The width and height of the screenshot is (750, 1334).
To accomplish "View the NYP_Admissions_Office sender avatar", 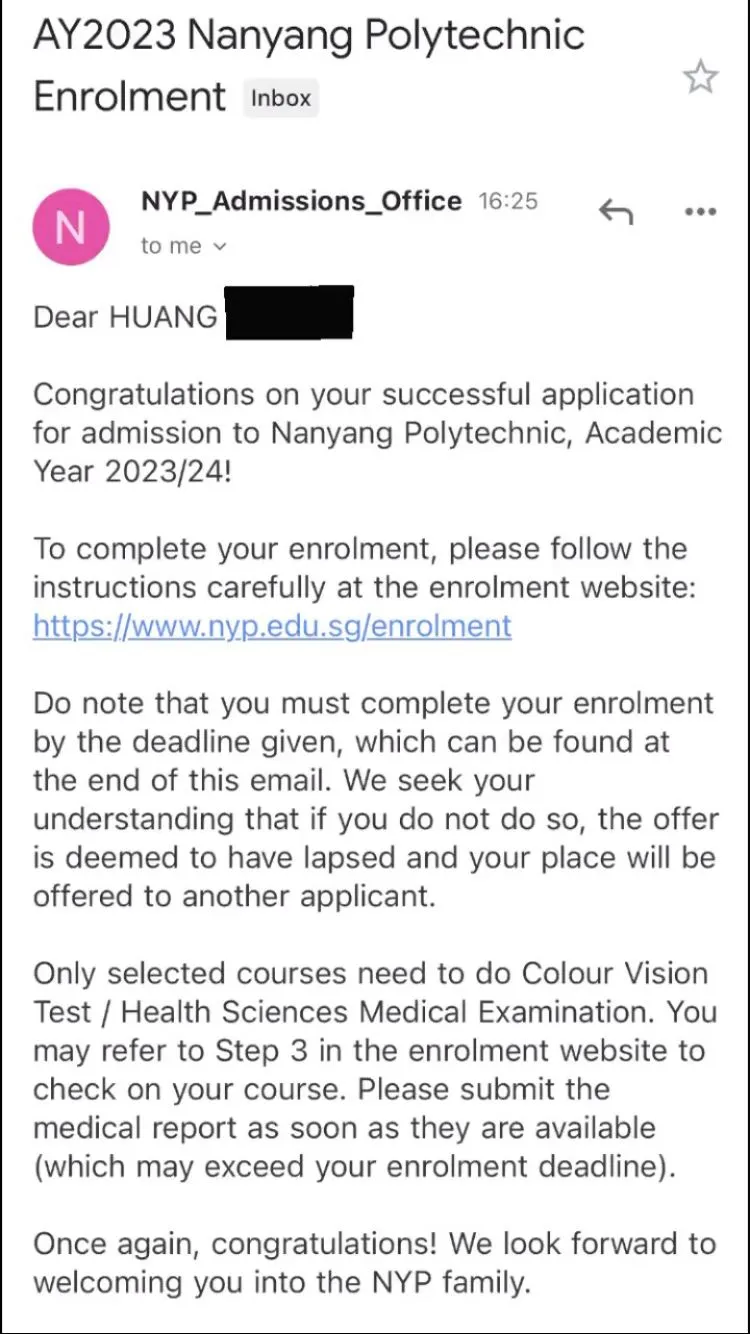I will (x=70, y=228).
